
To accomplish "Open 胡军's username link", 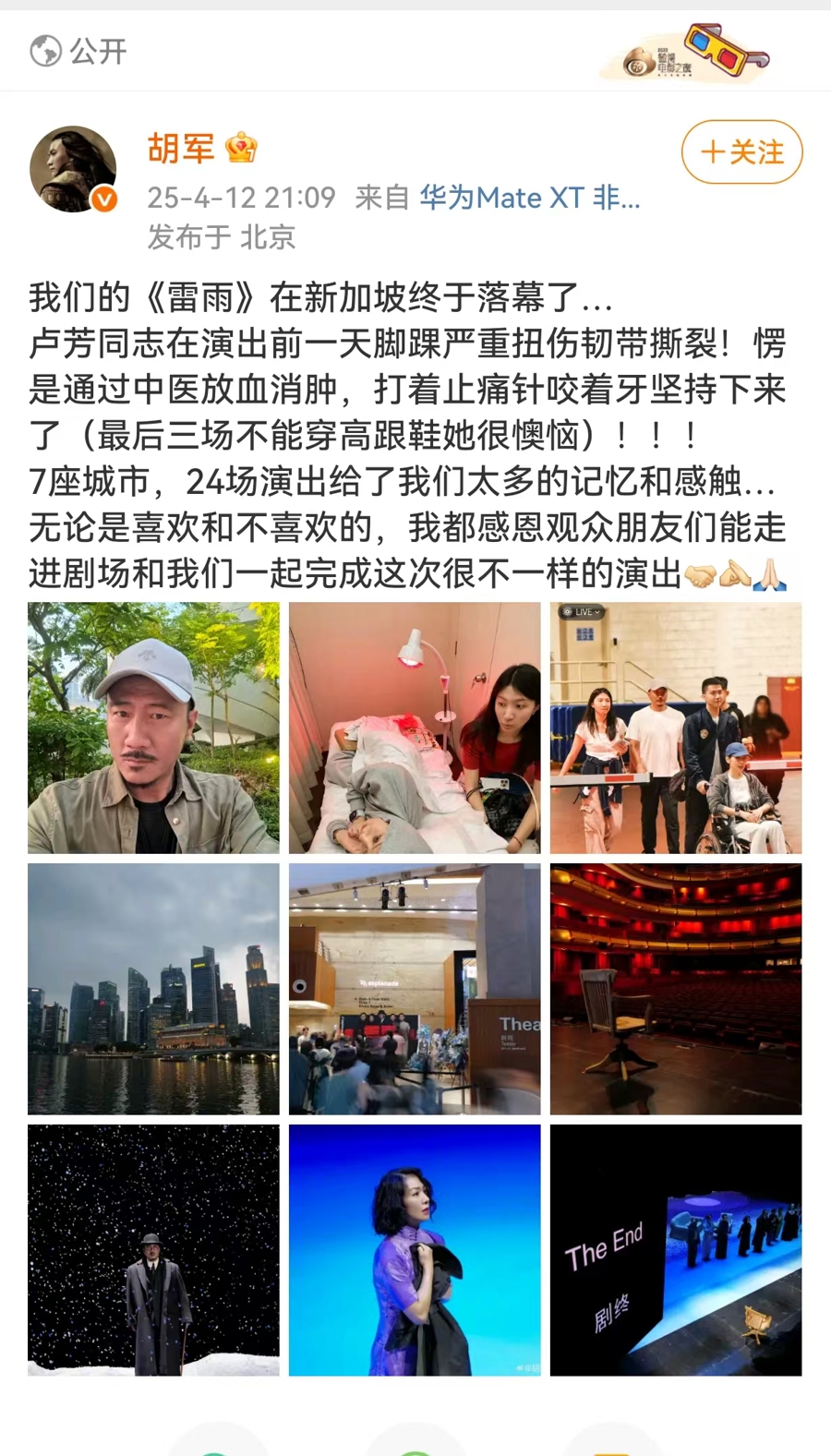I will (181, 149).
